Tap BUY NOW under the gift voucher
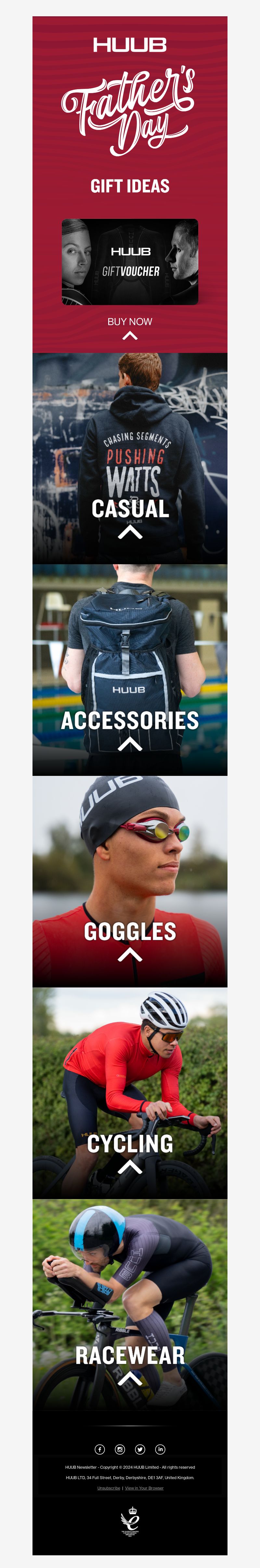 coord(130,321)
